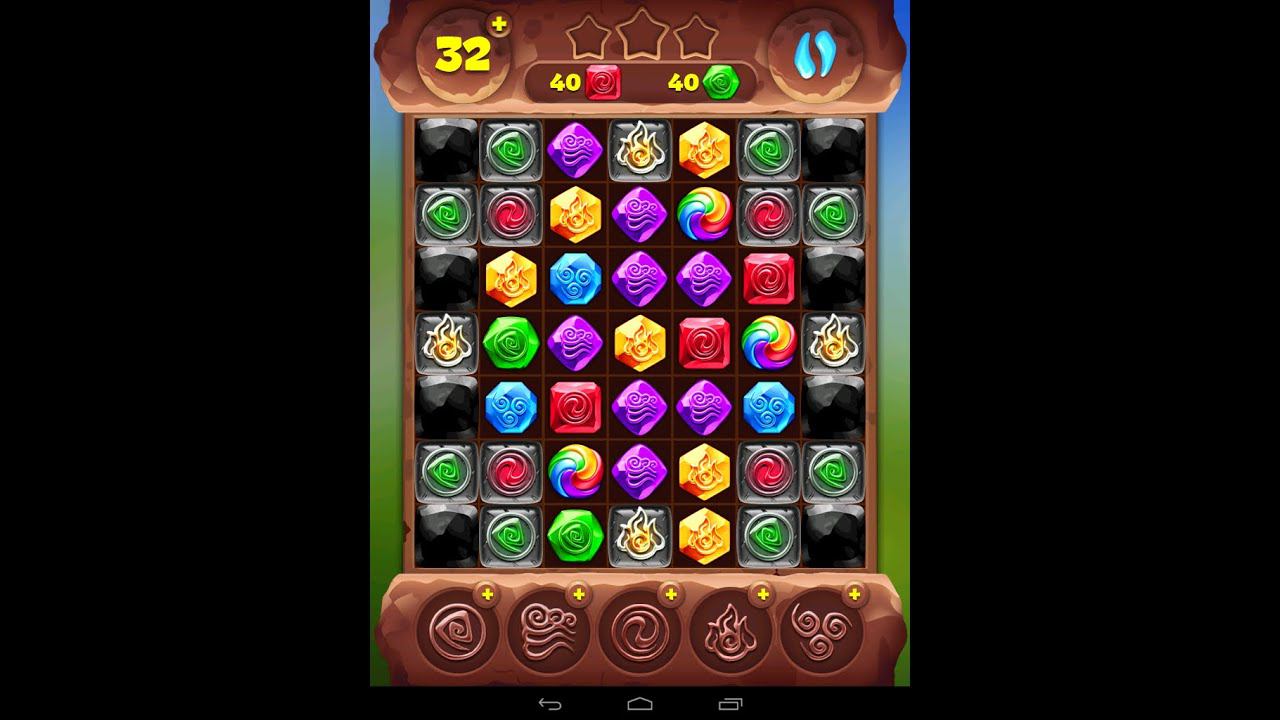Viewport: 1280px width, 720px height.
Task: Trigger the fire flame power-up
Action: (731, 632)
